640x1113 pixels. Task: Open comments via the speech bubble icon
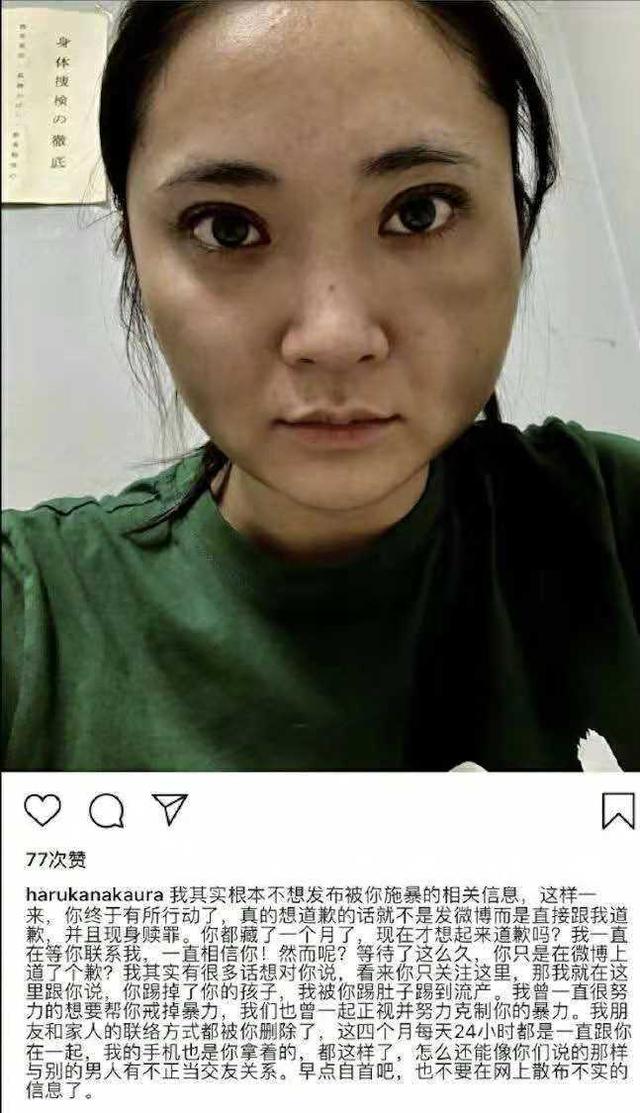106,810
